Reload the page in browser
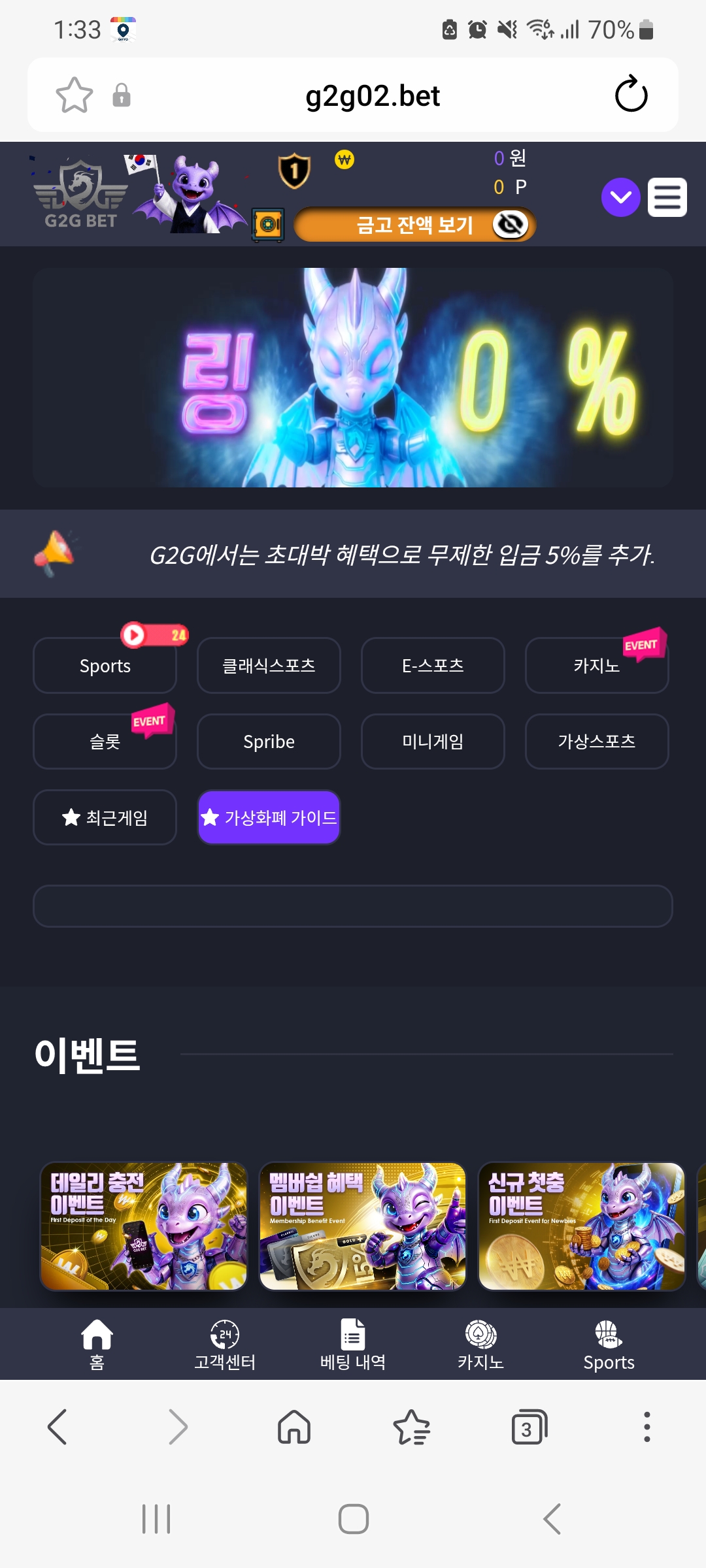 631,95
